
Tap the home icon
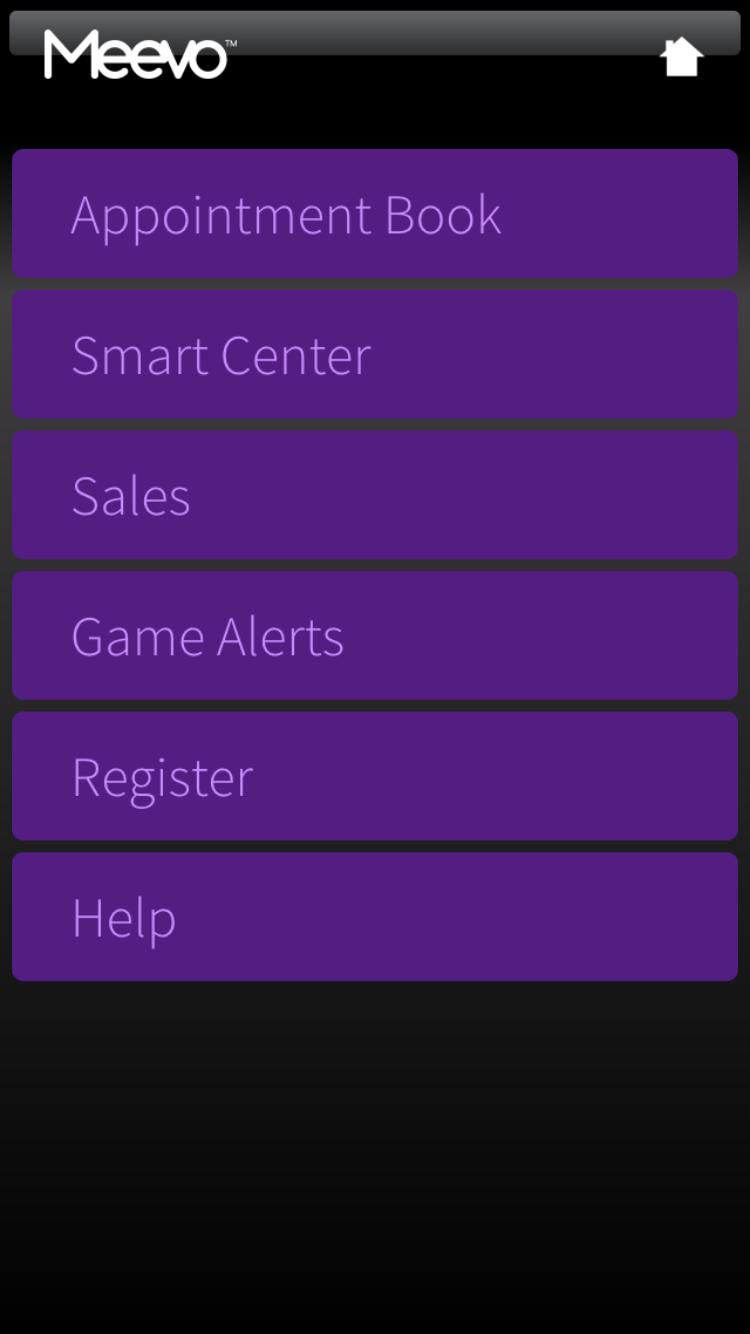click(682, 57)
